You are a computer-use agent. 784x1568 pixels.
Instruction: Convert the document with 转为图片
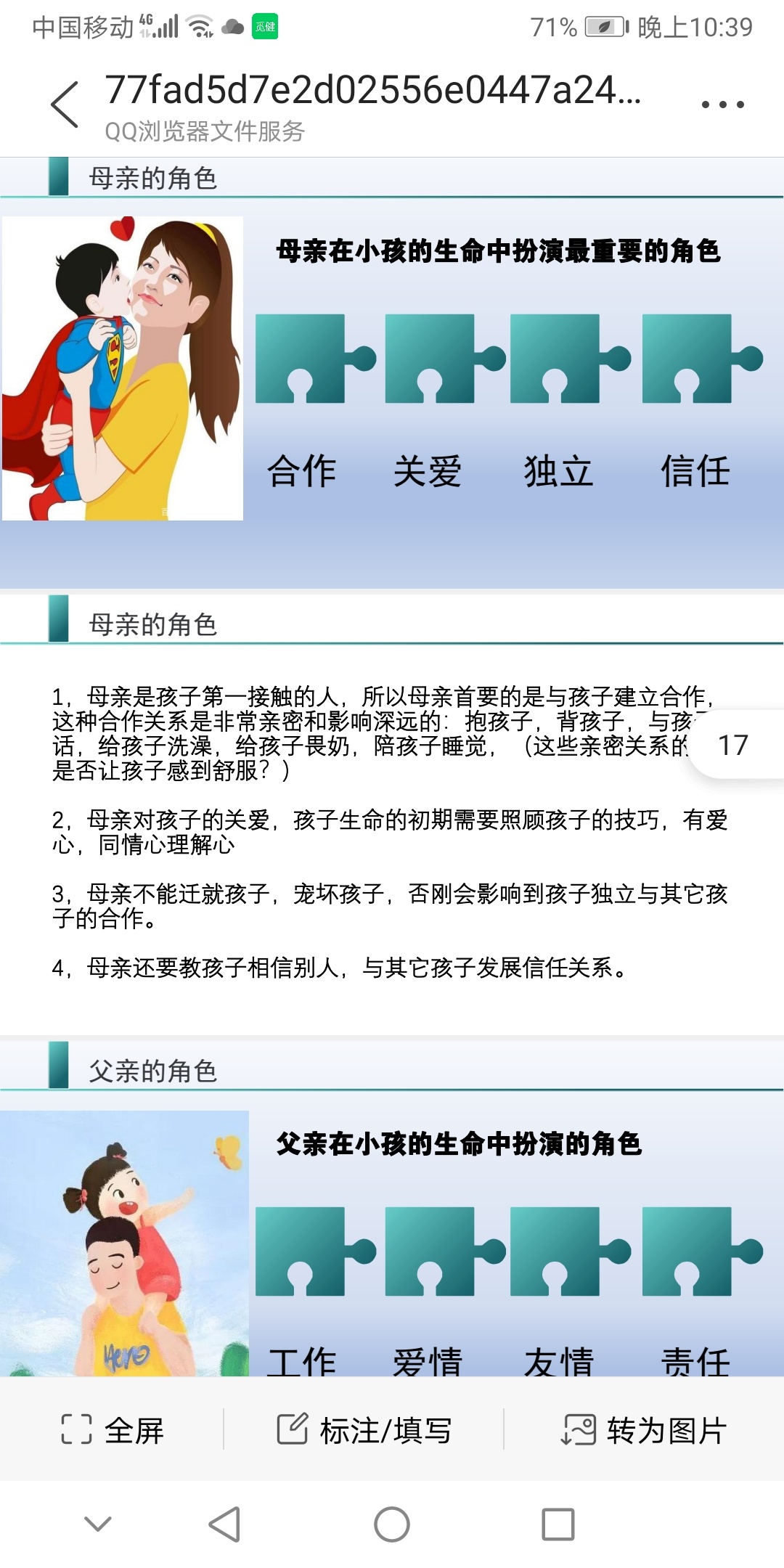tap(644, 1430)
